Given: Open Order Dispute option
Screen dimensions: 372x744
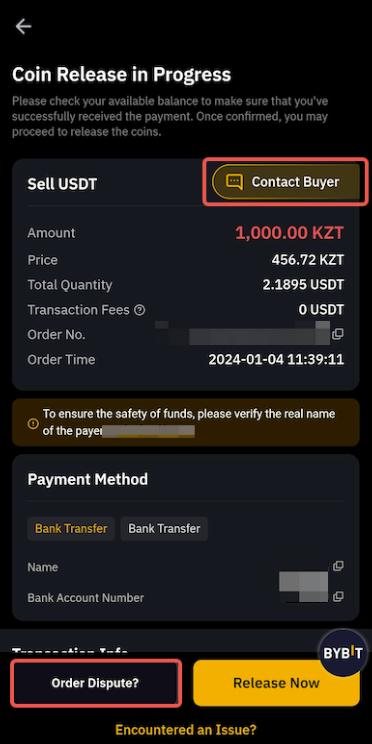Looking at the screenshot, I should pyautogui.click(x=95, y=683).
